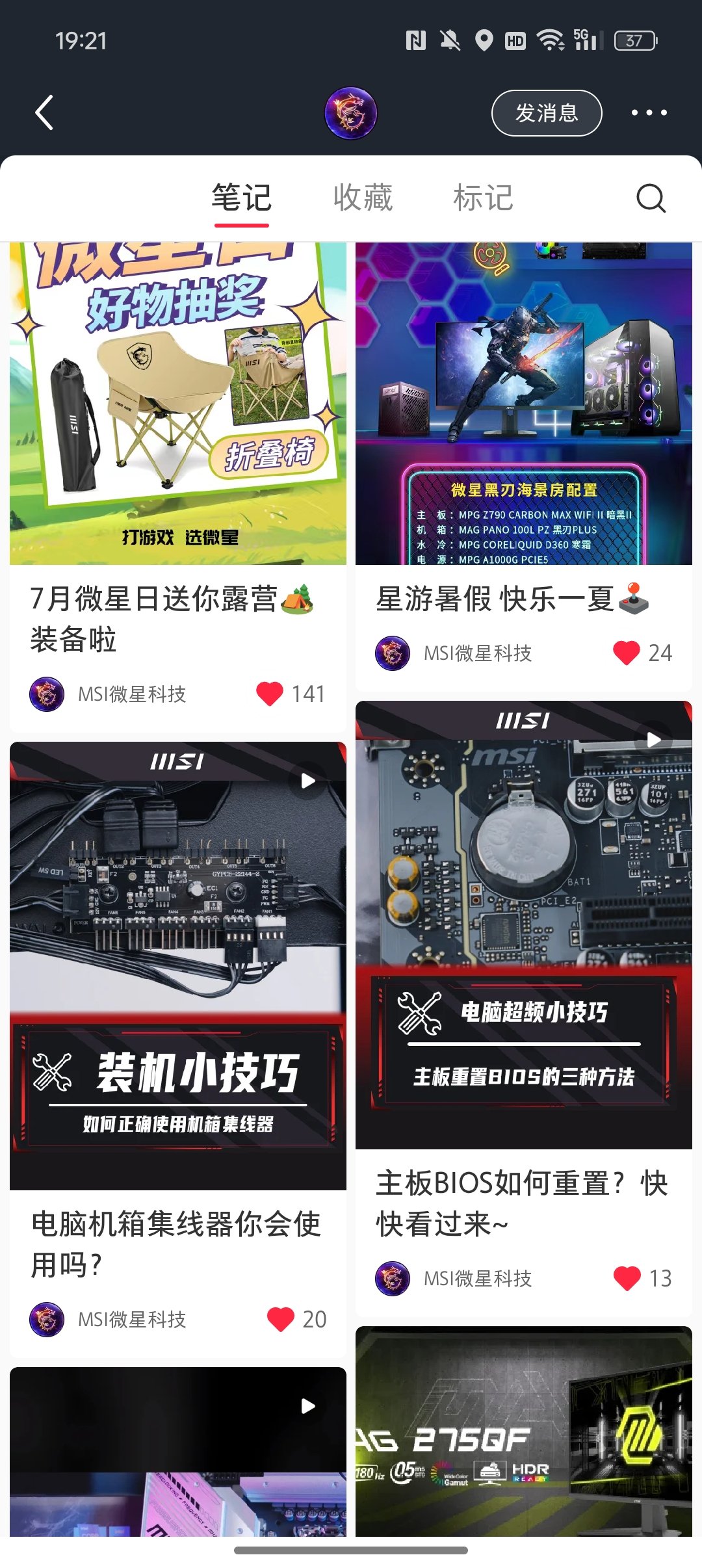Go back using the top-left arrow
702x1568 pixels.
[x=44, y=113]
